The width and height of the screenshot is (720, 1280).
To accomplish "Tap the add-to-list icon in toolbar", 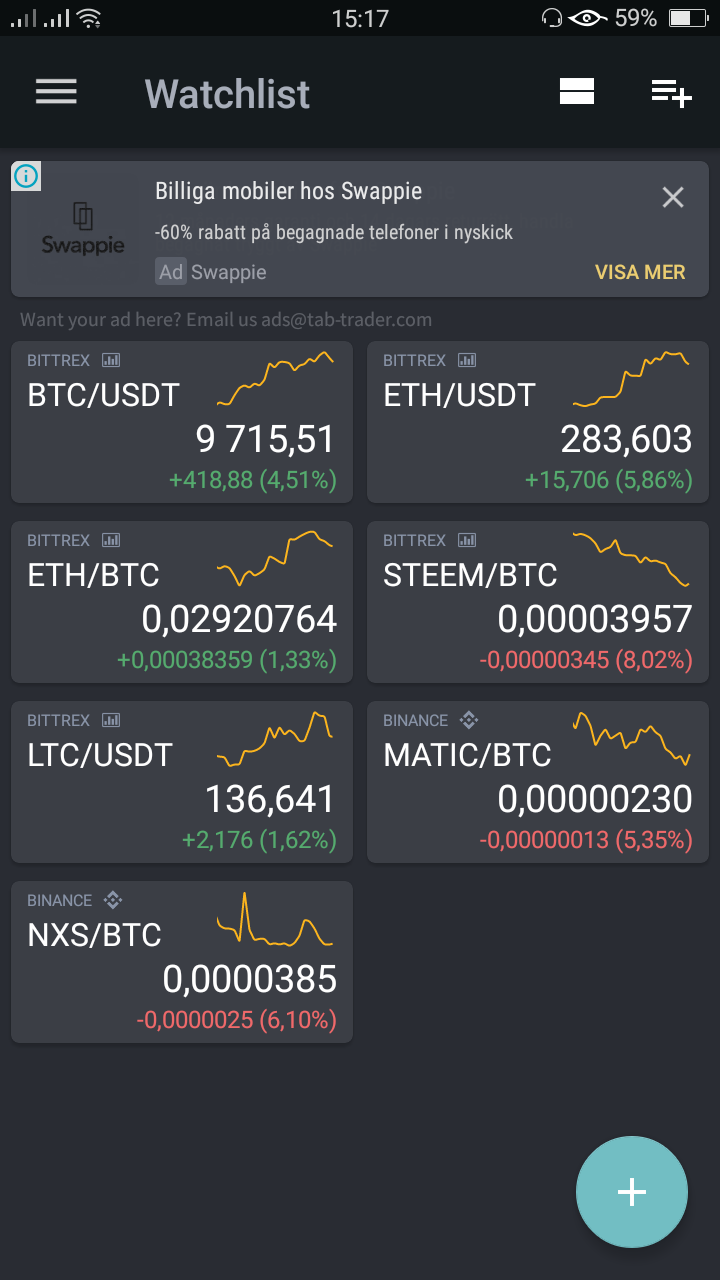I will point(671,93).
